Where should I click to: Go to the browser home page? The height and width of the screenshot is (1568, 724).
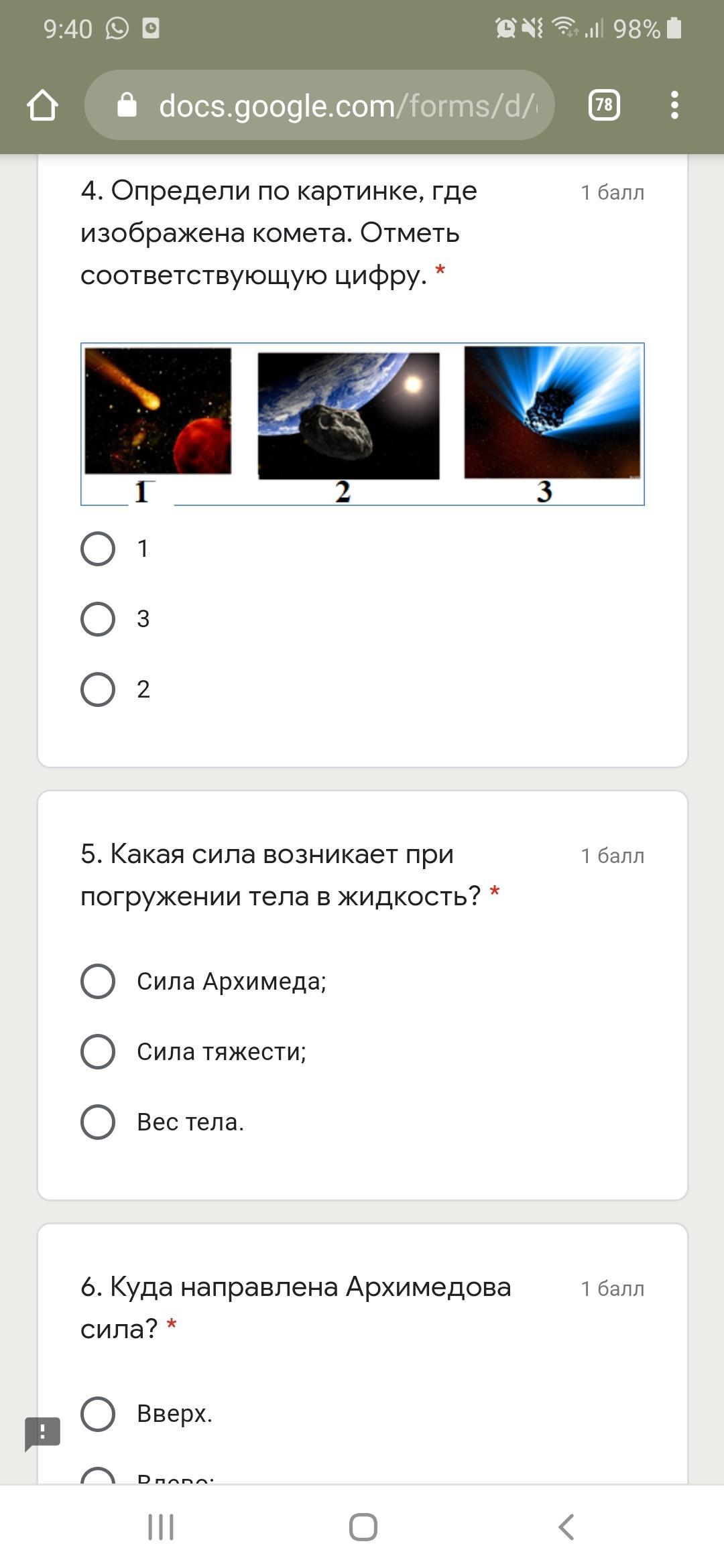42,105
